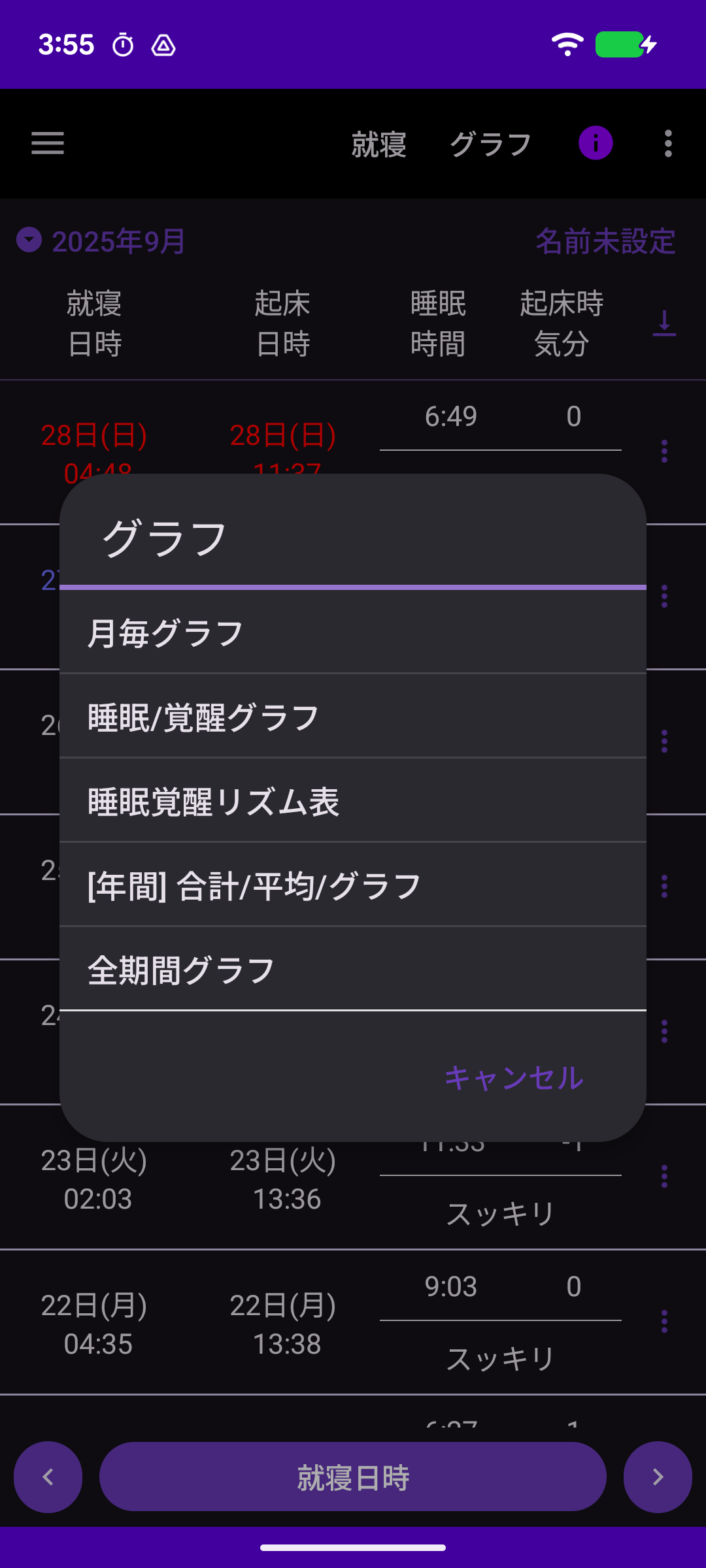
Task: Tap the 就寝日時 bottom button
Action: point(353,1477)
